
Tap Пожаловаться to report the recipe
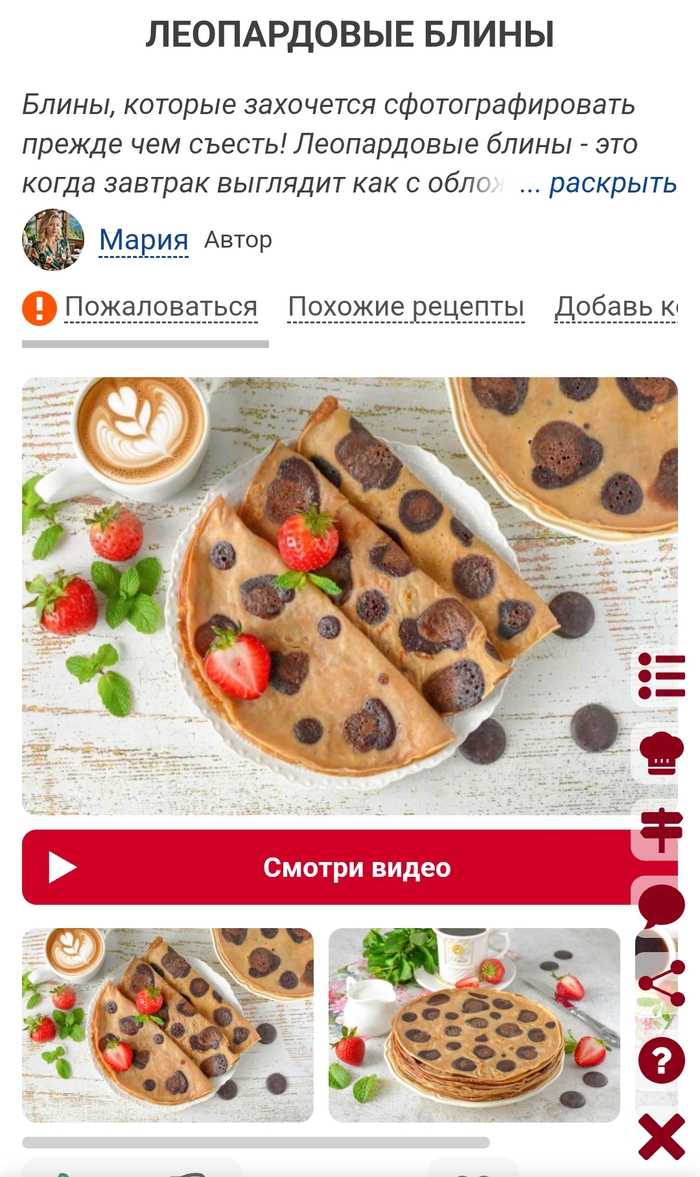point(160,307)
